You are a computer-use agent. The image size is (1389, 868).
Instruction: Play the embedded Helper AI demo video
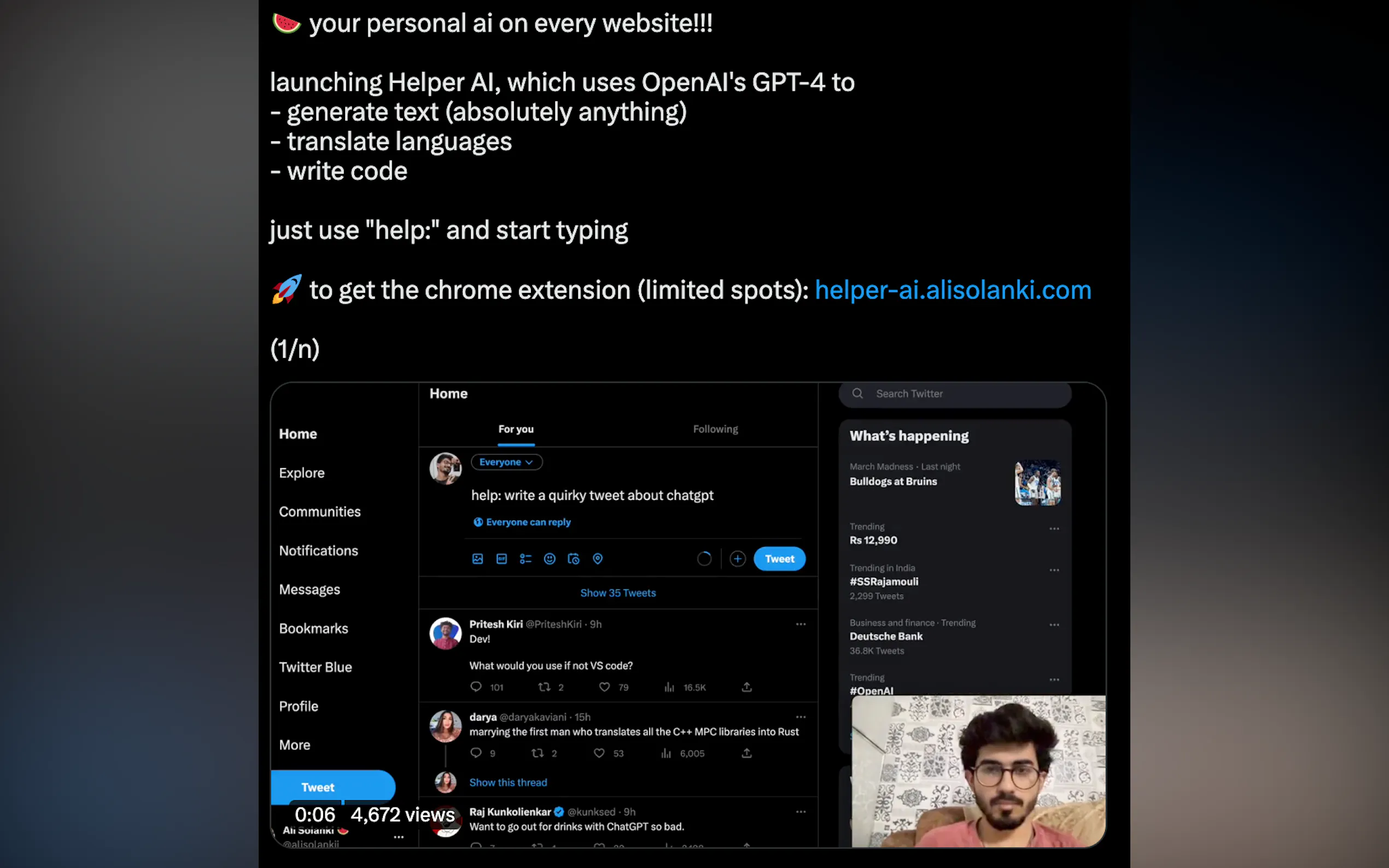click(687, 614)
